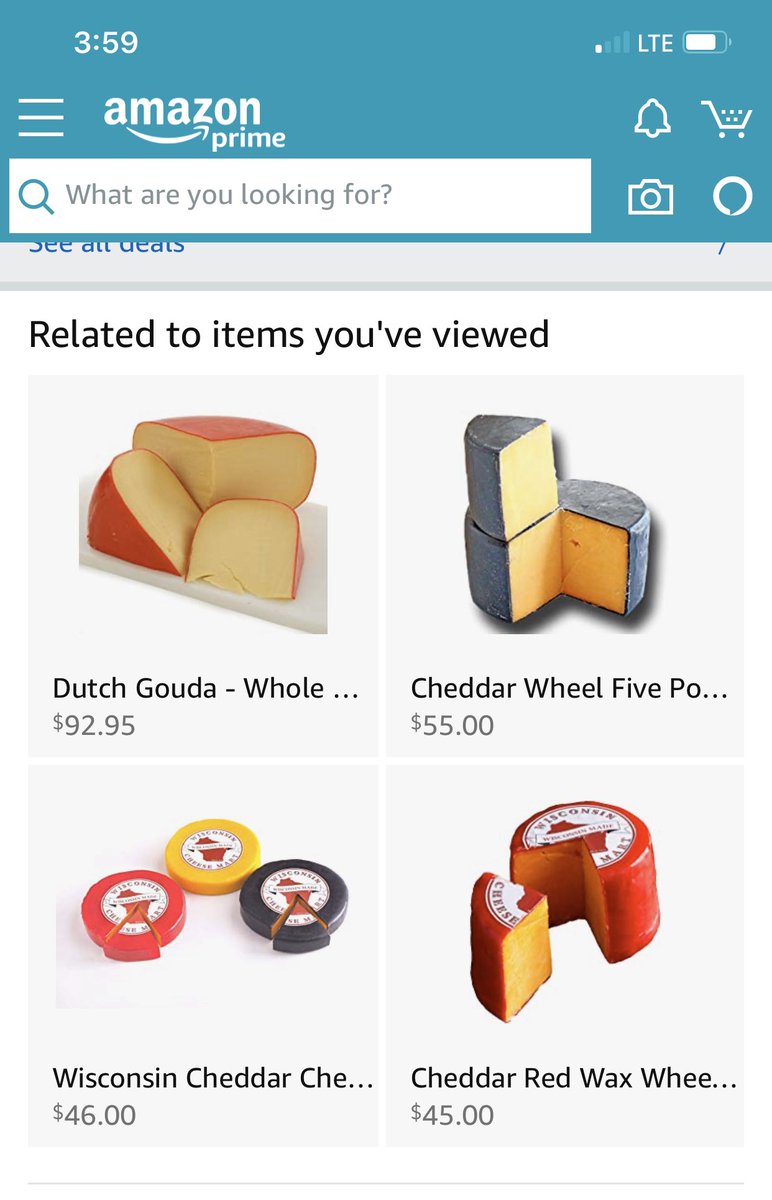Viewport: 772px width, 1200px height.
Task: Activate Alexa voice assistant
Action: click(x=732, y=197)
